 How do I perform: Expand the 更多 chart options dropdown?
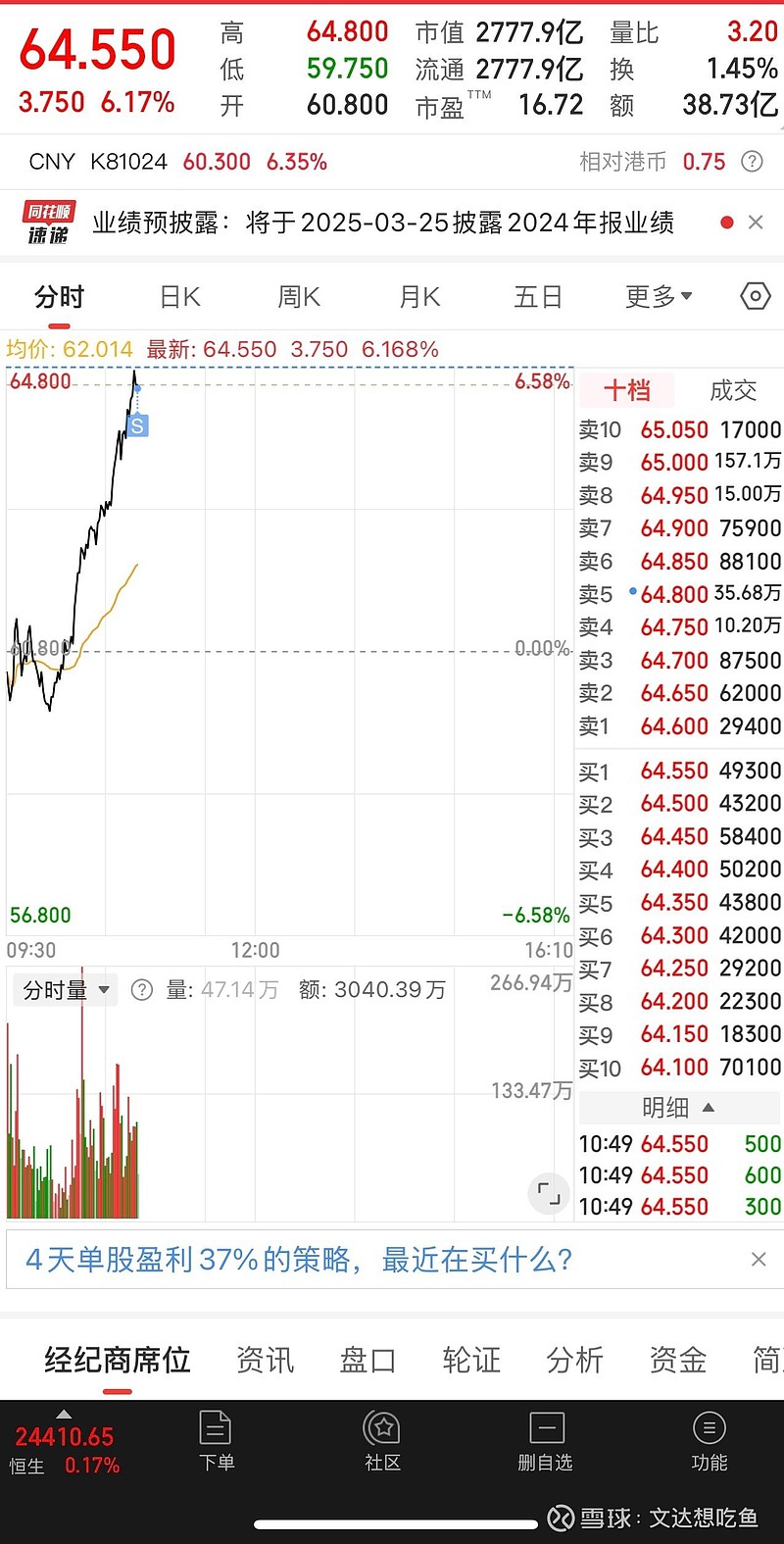pos(659,296)
